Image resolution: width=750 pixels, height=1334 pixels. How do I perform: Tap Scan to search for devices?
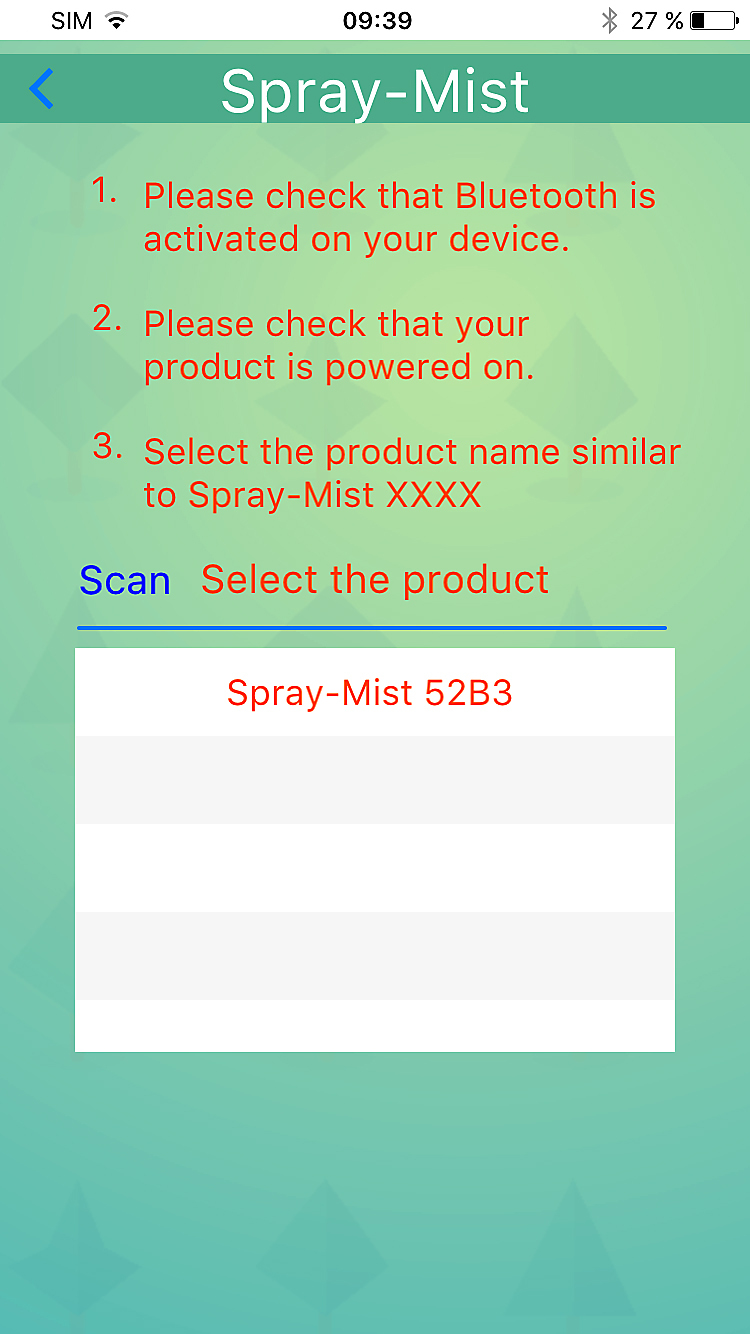pyautogui.click(x=125, y=580)
